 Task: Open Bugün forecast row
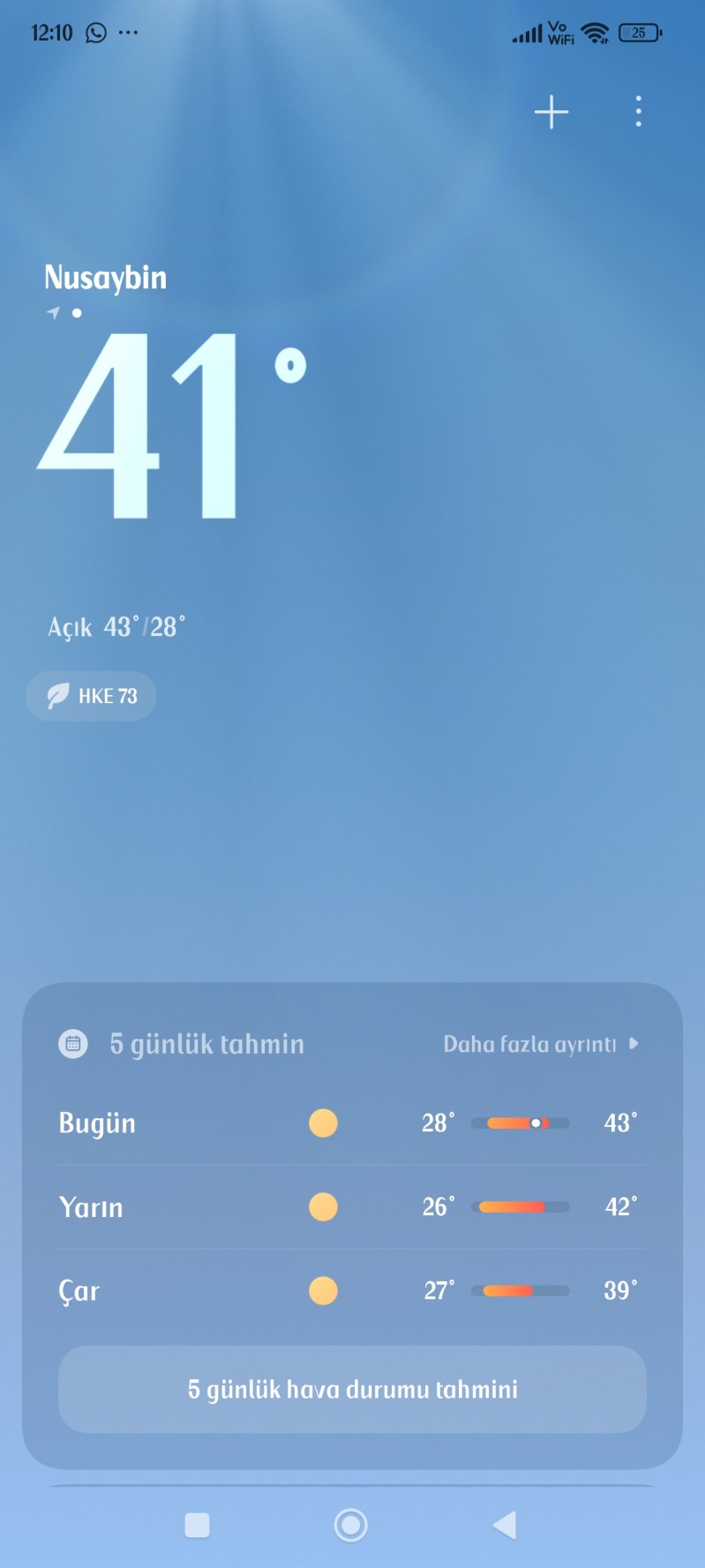(x=352, y=1123)
